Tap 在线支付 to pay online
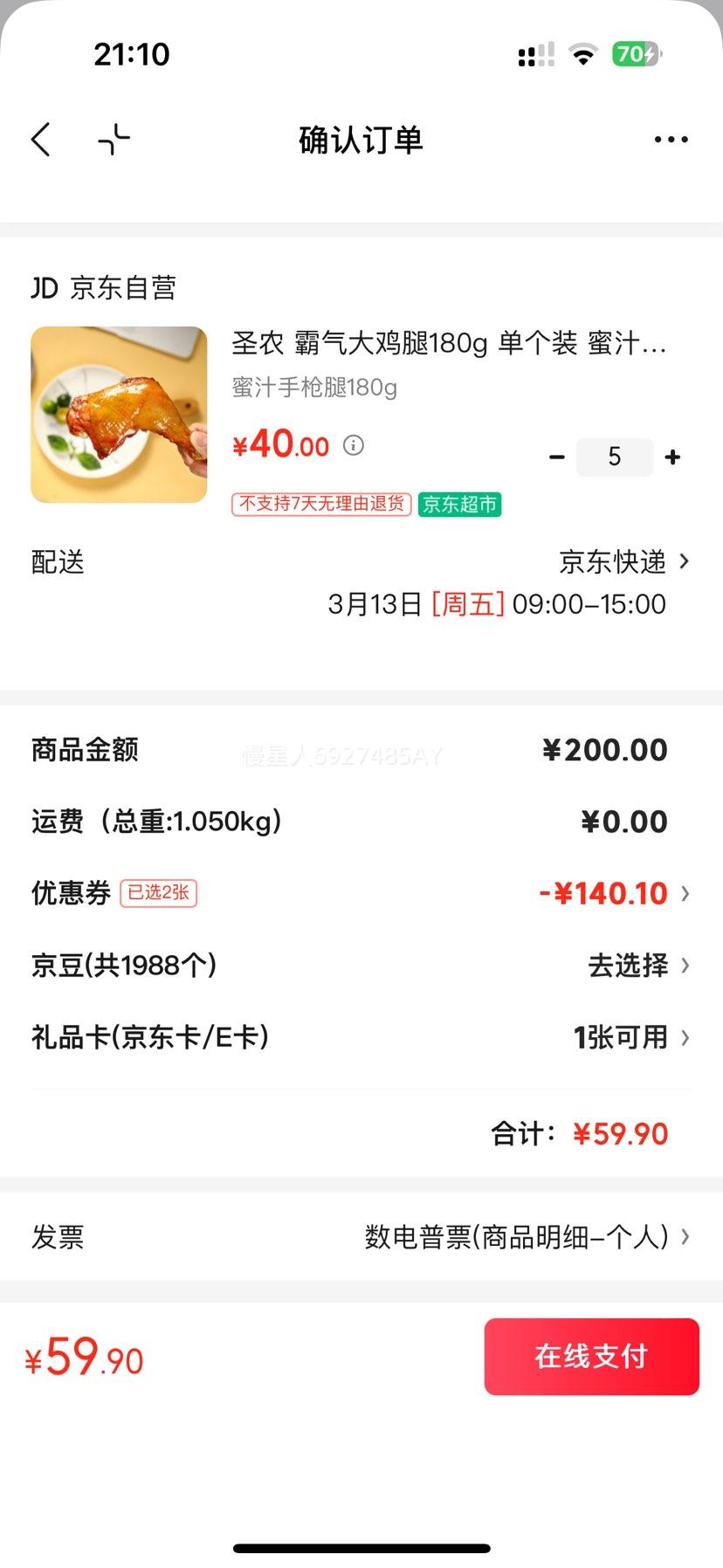The width and height of the screenshot is (723, 1568). tap(591, 1356)
